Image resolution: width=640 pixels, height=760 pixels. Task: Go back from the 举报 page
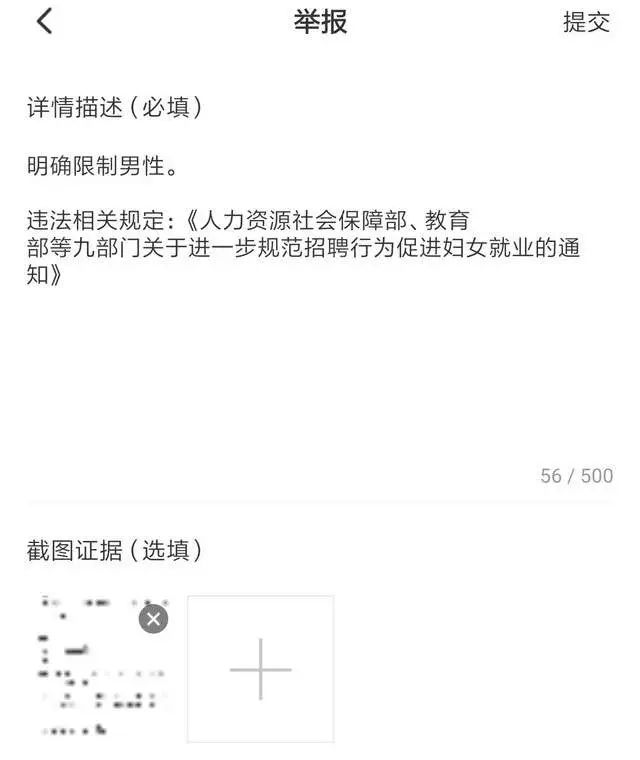click(44, 21)
